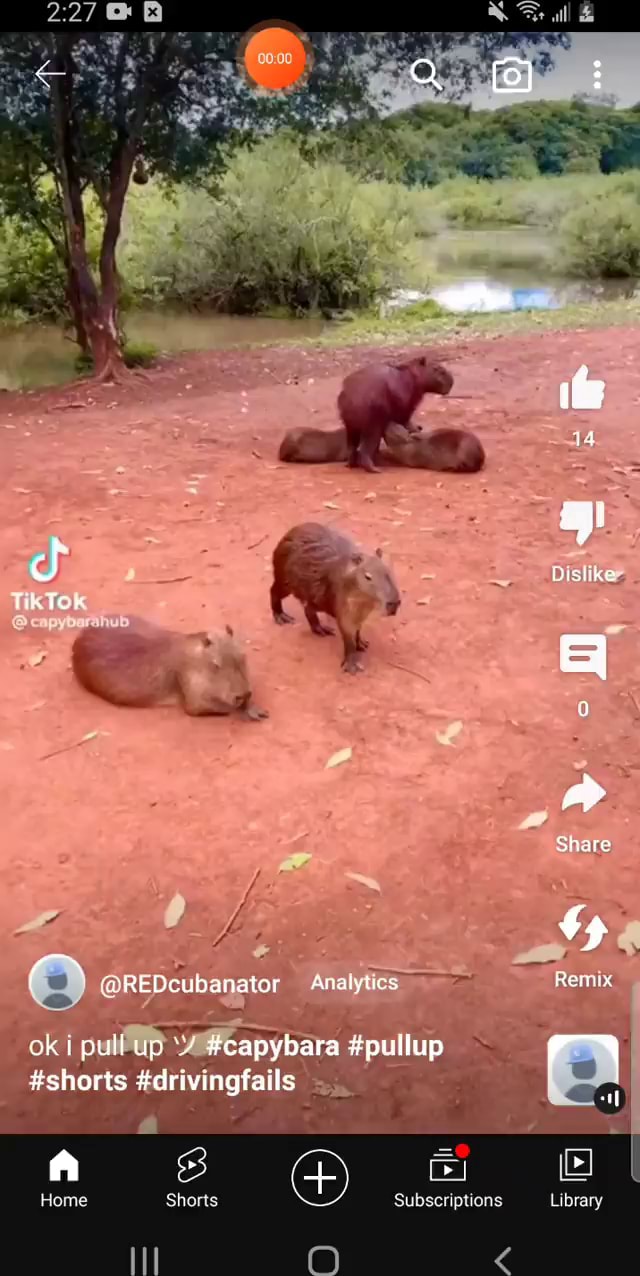Image resolution: width=640 pixels, height=1276 pixels.
Task: Go back using the top-left arrow
Action: [49, 74]
